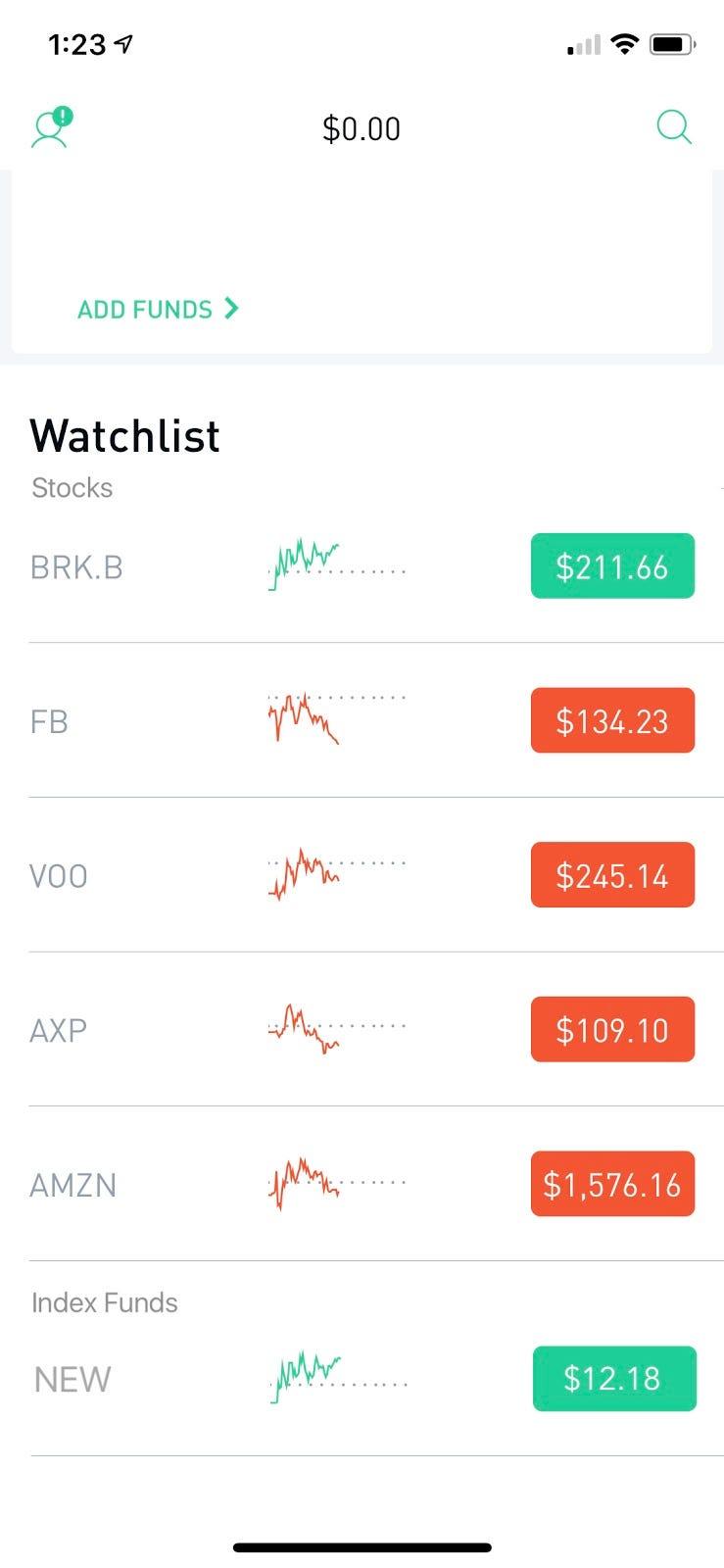The height and width of the screenshot is (1568, 724).
Task: Tap the $109.10 price button
Action: [x=612, y=1030]
